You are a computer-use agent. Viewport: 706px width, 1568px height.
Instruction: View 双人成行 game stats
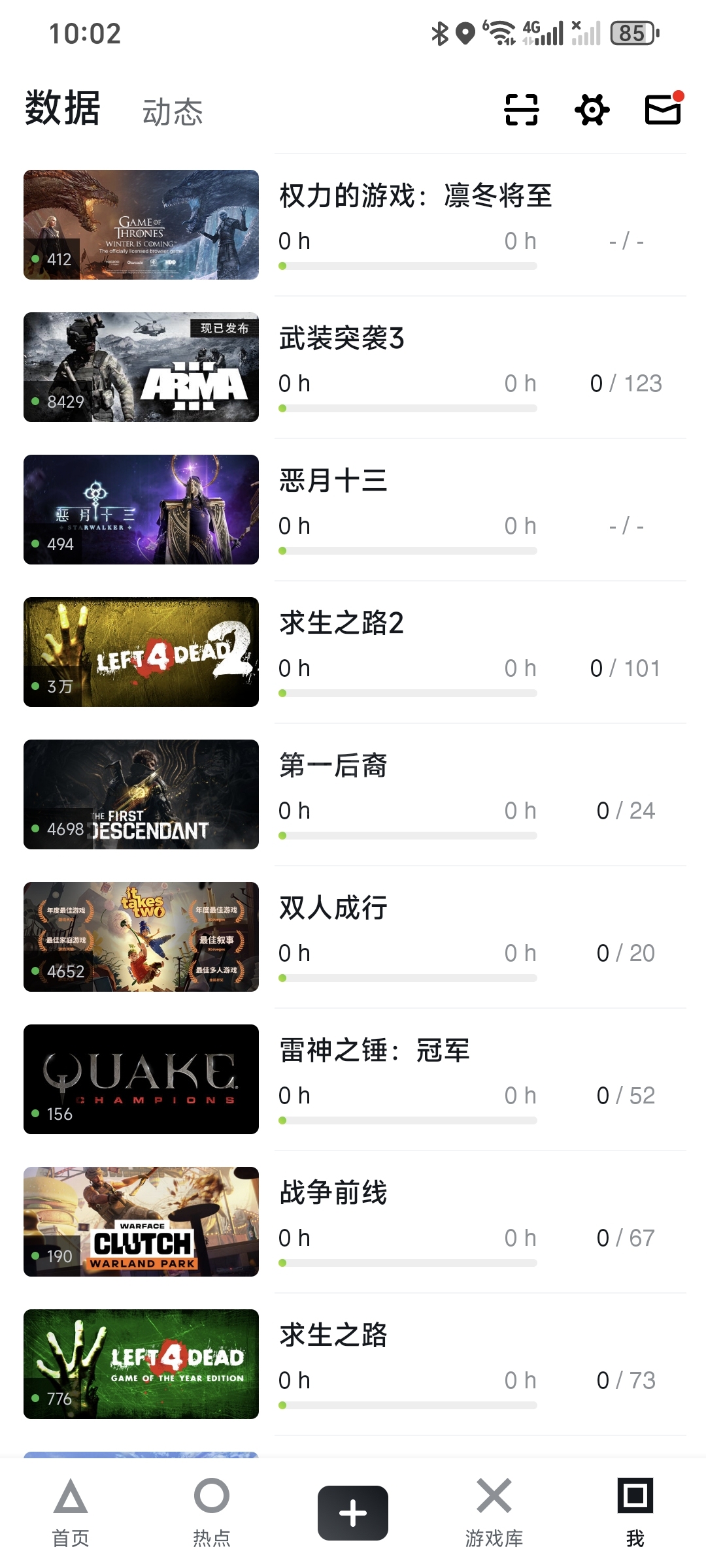click(x=333, y=908)
